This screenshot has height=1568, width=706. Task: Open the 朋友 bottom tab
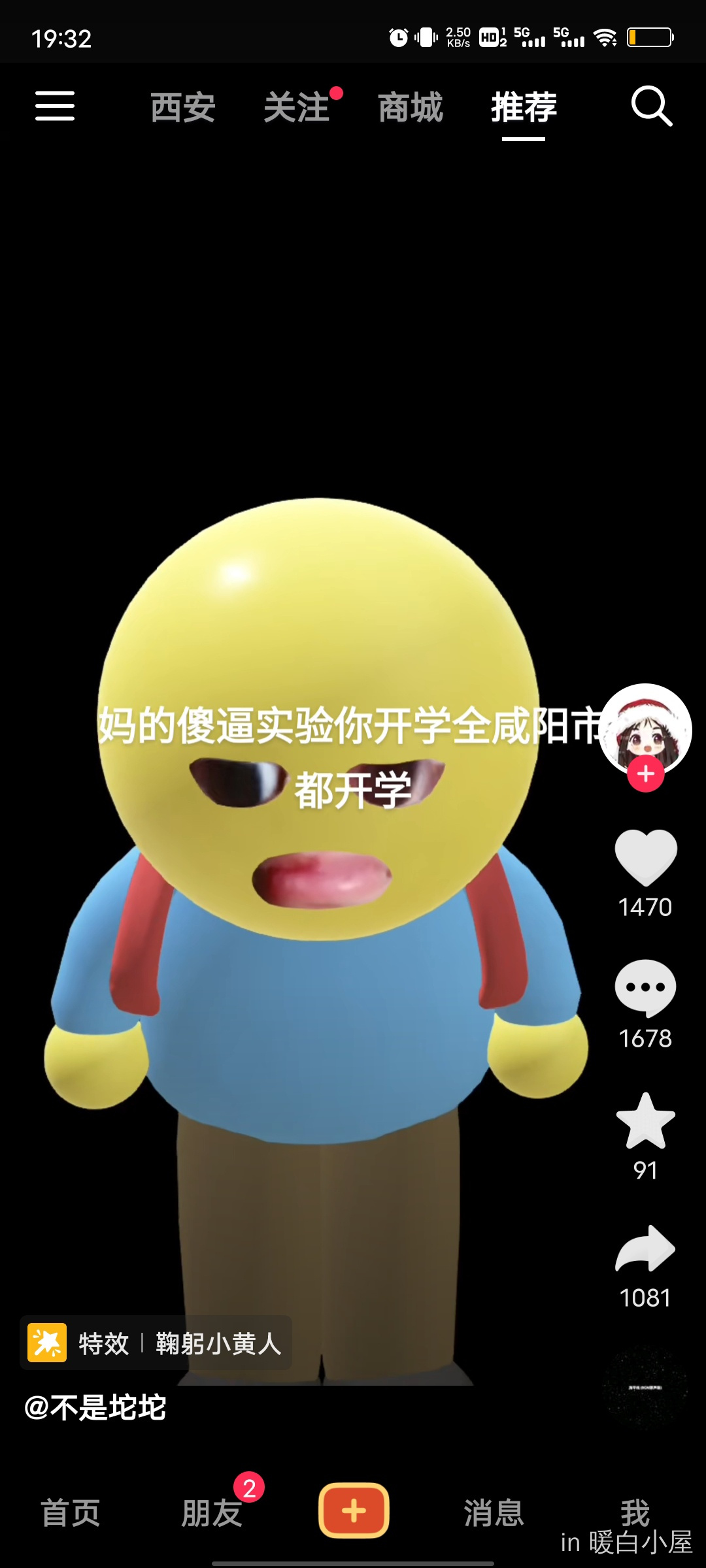click(x=212, y=1513)
